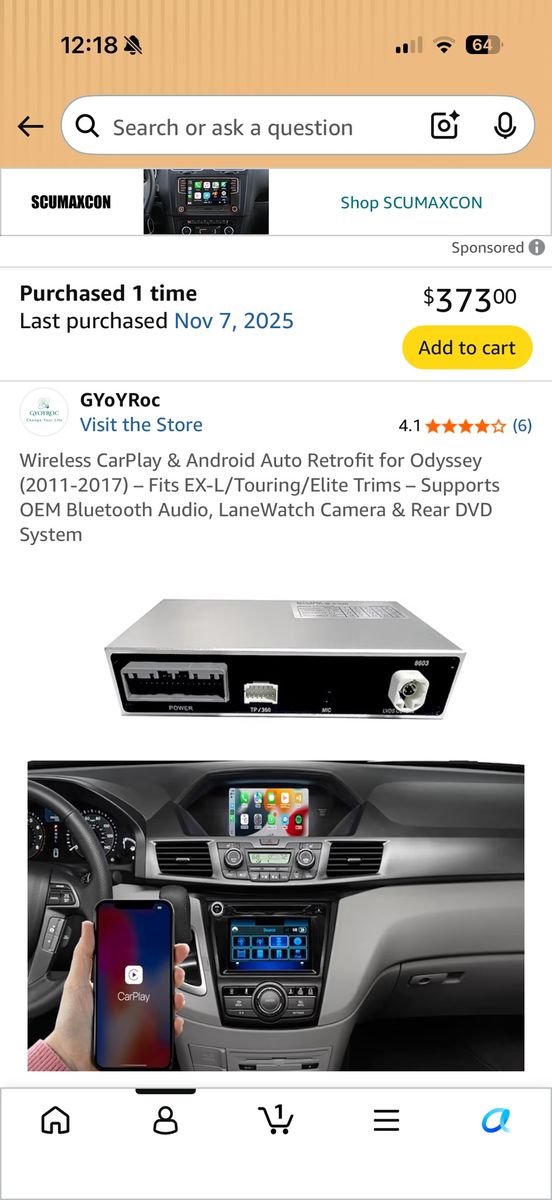This screenshot has width=552, height=1200.
Task: View last purchase from Nov 7, 2025
Action: point(234,321)
